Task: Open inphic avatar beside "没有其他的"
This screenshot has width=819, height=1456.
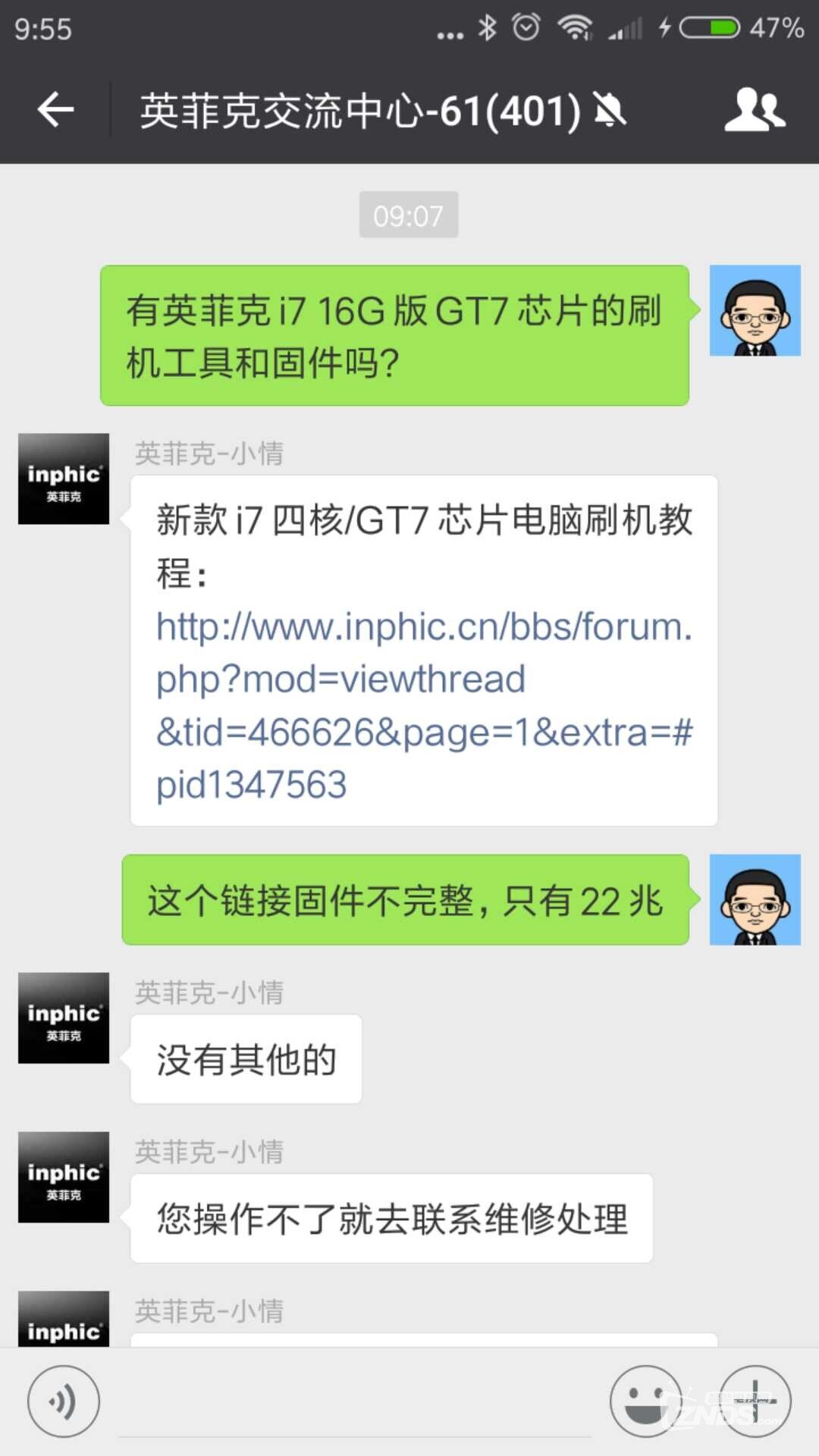Action: click(64, 1018)
